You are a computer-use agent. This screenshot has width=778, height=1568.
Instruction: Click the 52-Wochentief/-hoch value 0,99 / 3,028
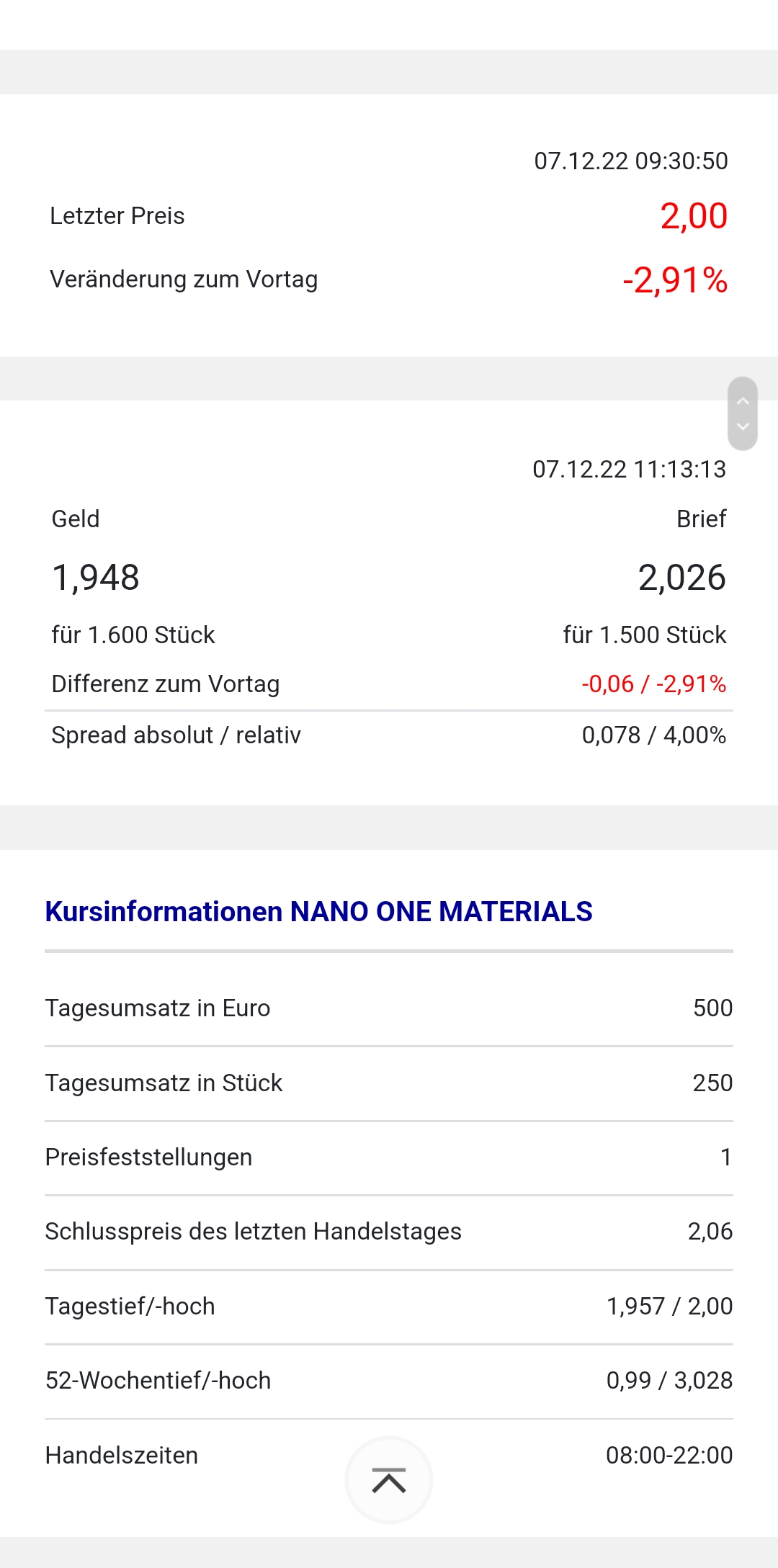pos(670,1380)
